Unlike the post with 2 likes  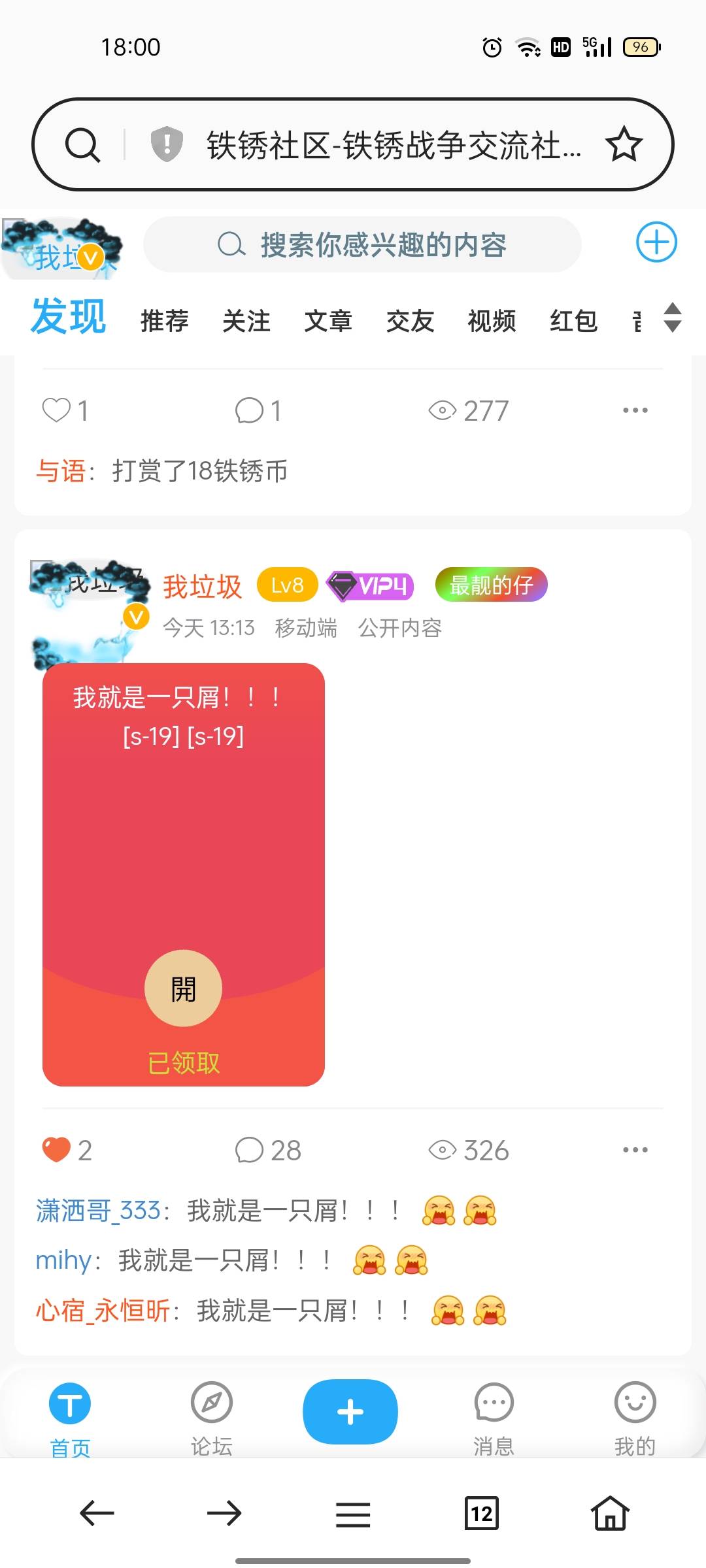(56, 1150)
